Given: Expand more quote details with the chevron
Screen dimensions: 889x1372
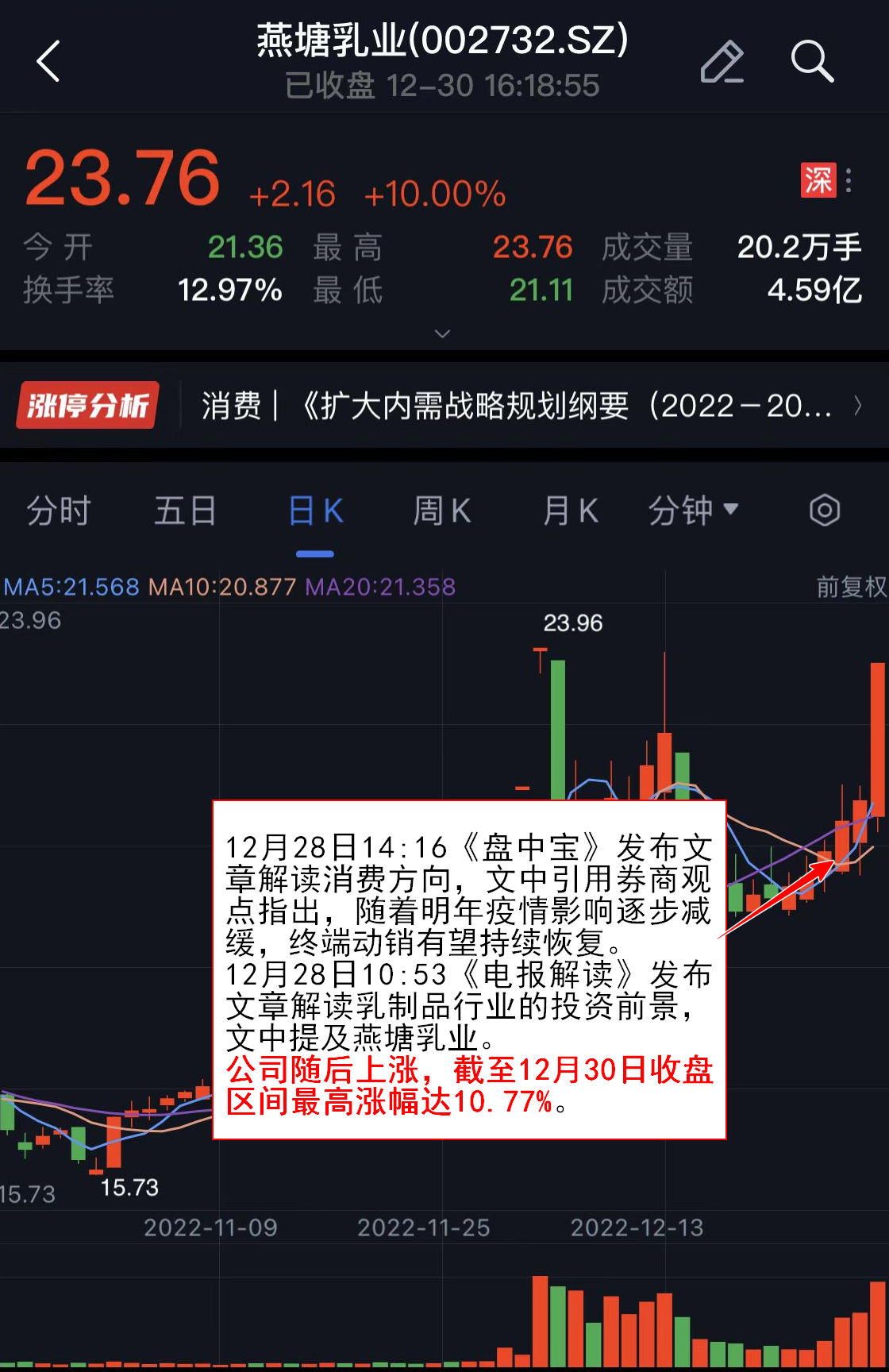Looking at the screenshot, I should [443, 333].
